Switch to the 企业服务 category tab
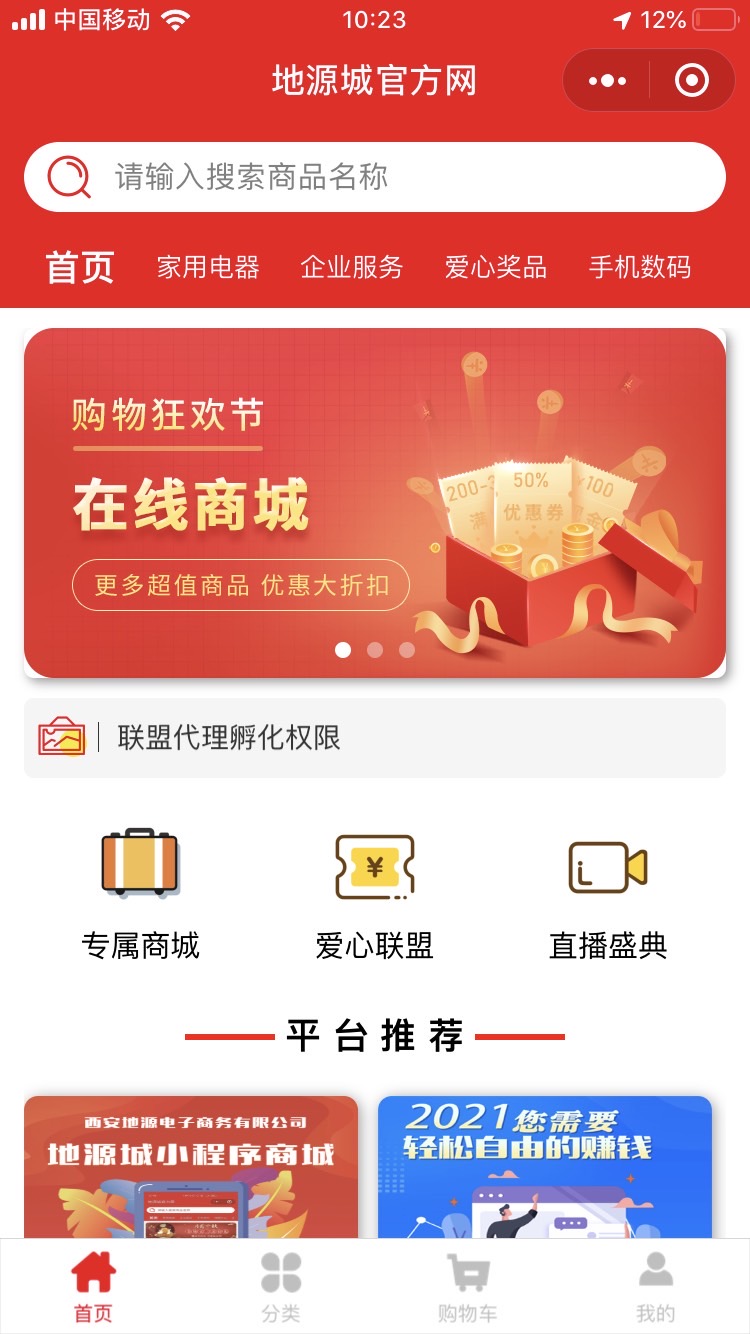 pos(352,267)
